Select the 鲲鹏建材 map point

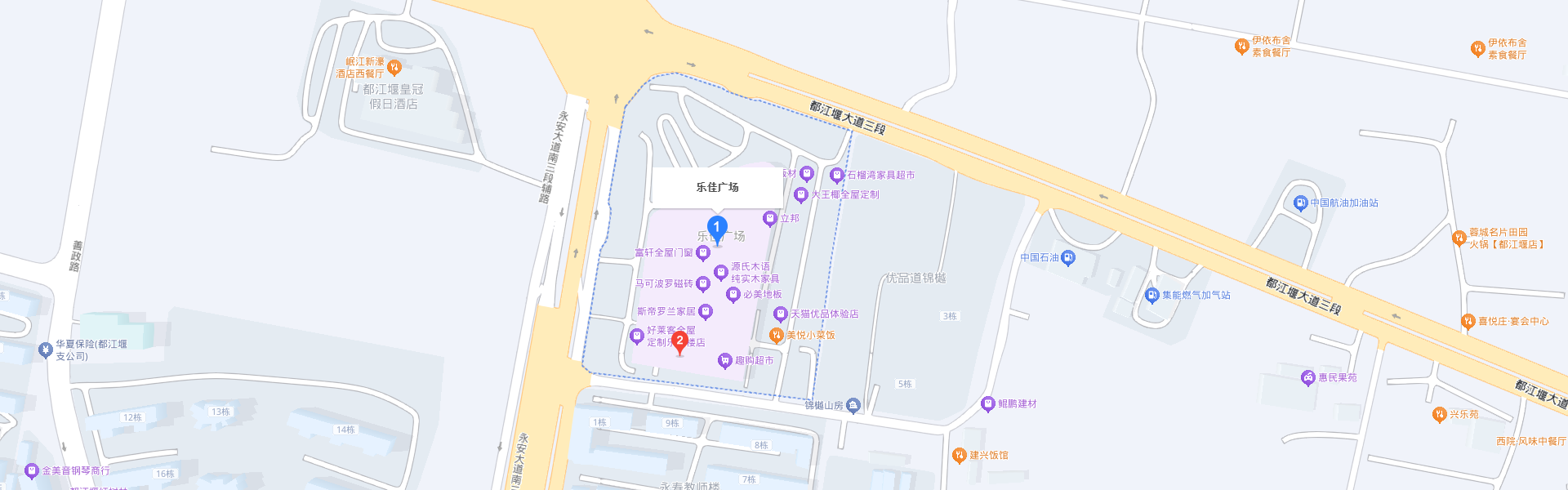click(987, 404)
